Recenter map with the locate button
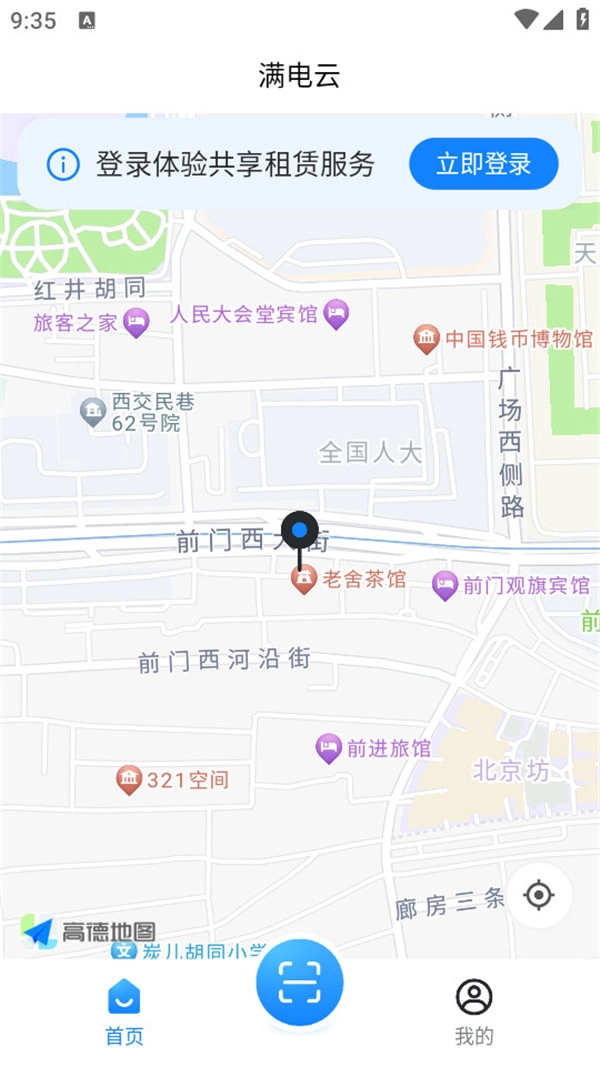Viewport: 600px width, 1066px height. point(539,895)
